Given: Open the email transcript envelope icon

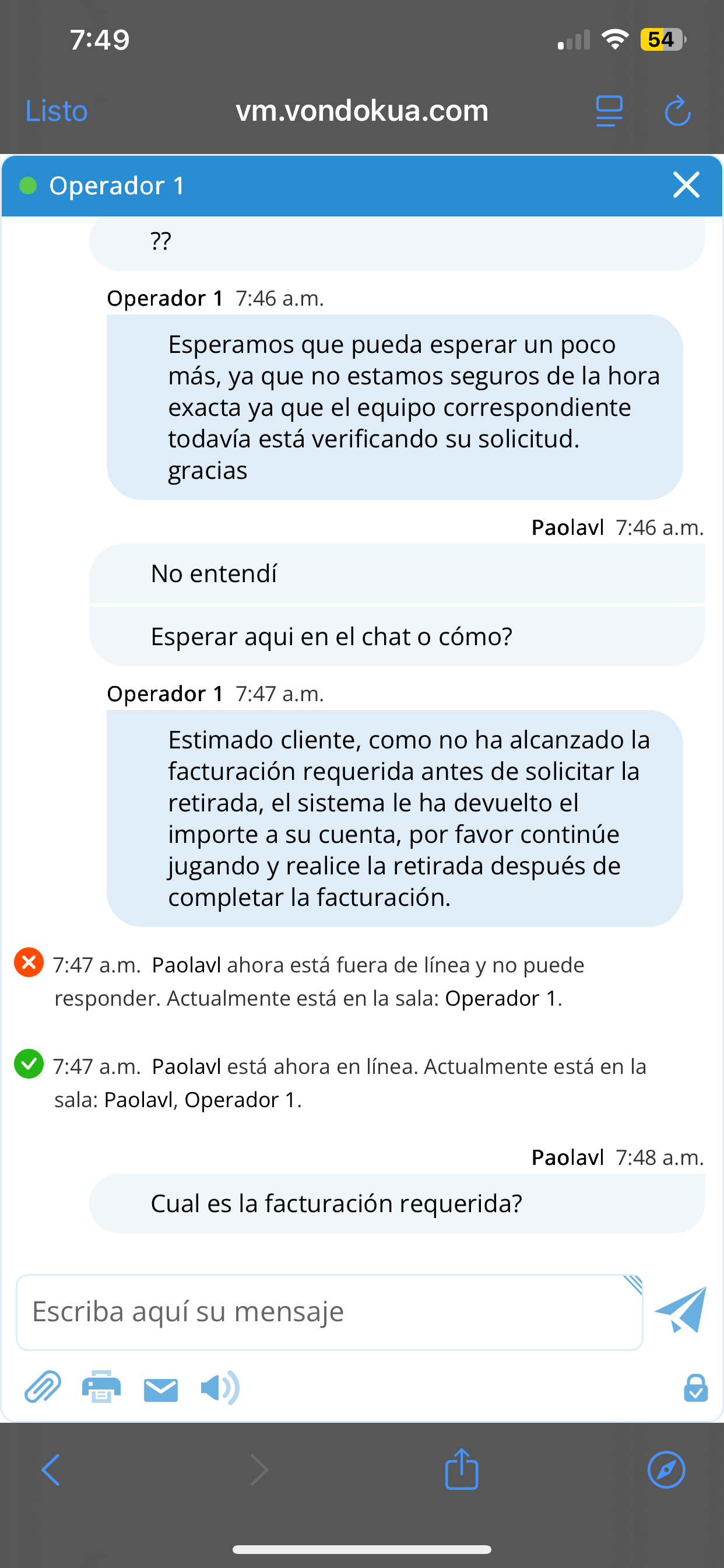Looking at the screenshot, I should coord(160,1388).
